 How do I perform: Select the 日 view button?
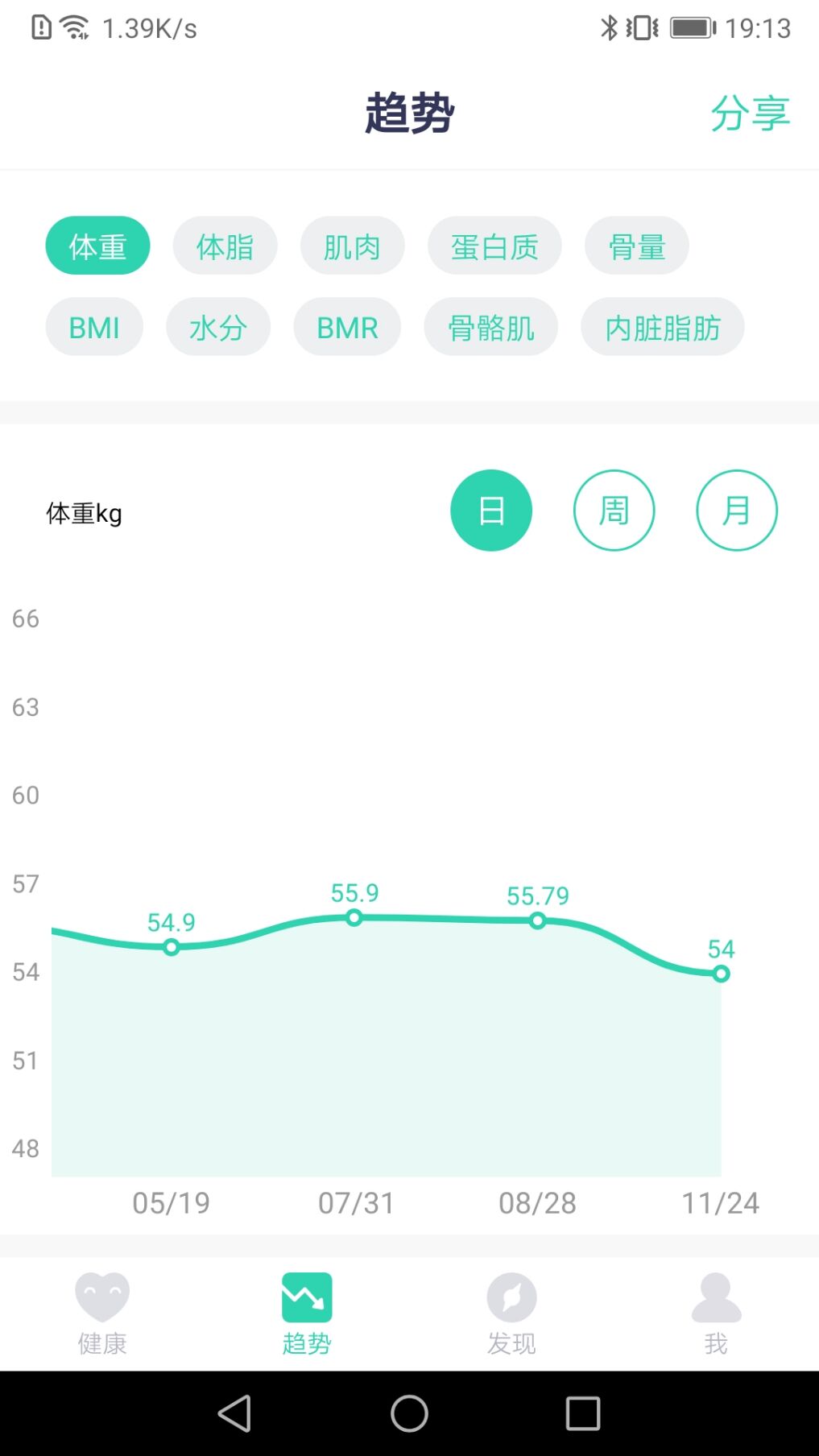[491, 511]
